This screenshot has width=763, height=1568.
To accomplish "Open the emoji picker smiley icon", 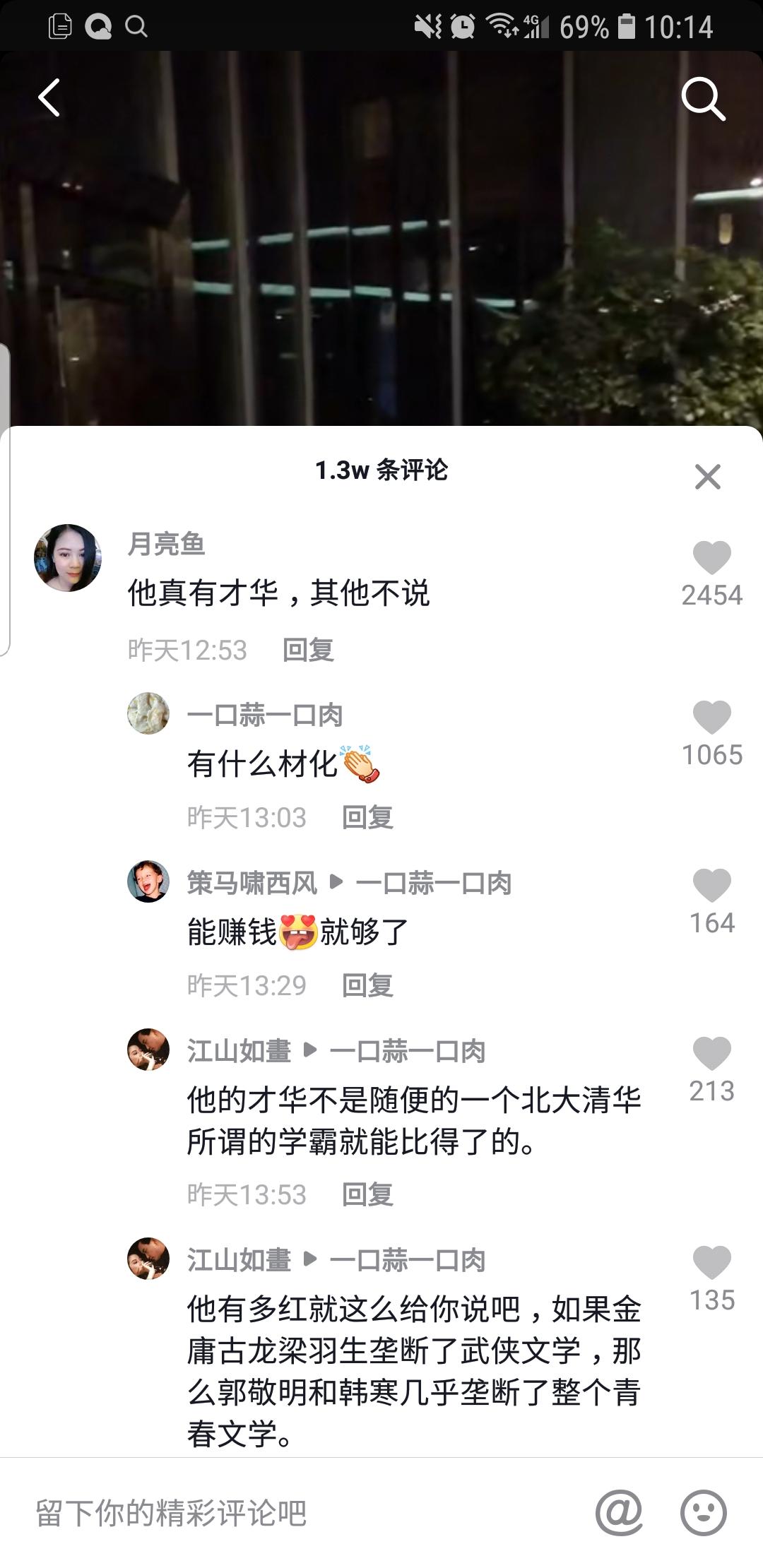I will pos(703,1513).
